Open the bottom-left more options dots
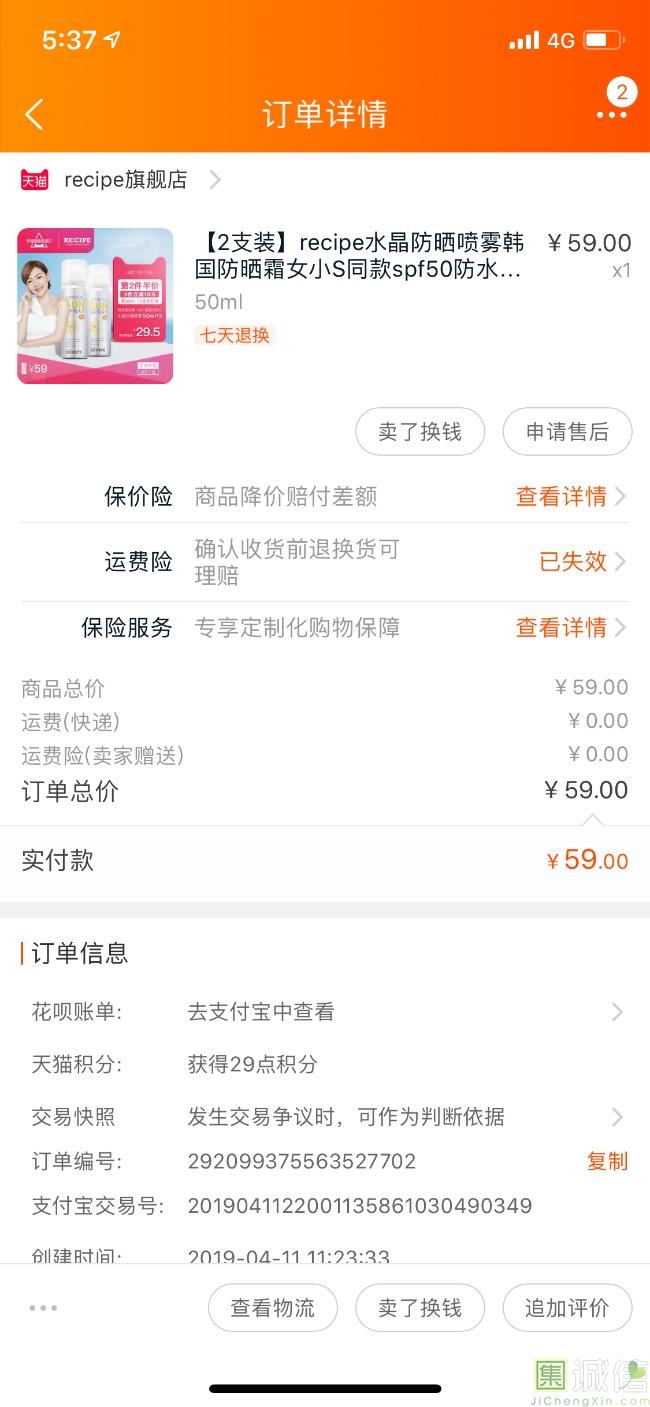Image resolution: width=650 pixels, height=1407 pixels. (x=44, y=1308)
